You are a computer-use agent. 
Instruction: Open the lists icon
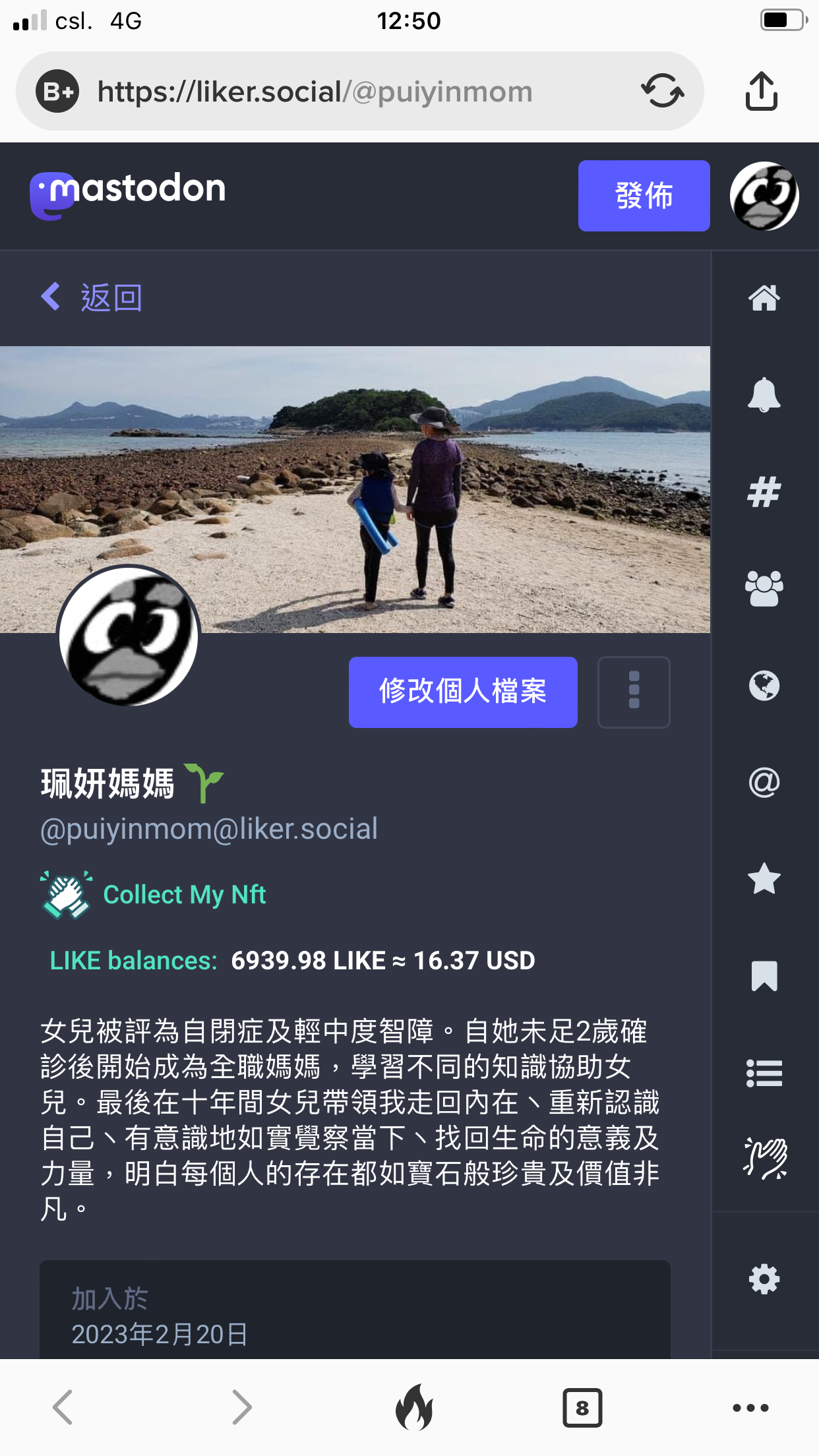764,1073
